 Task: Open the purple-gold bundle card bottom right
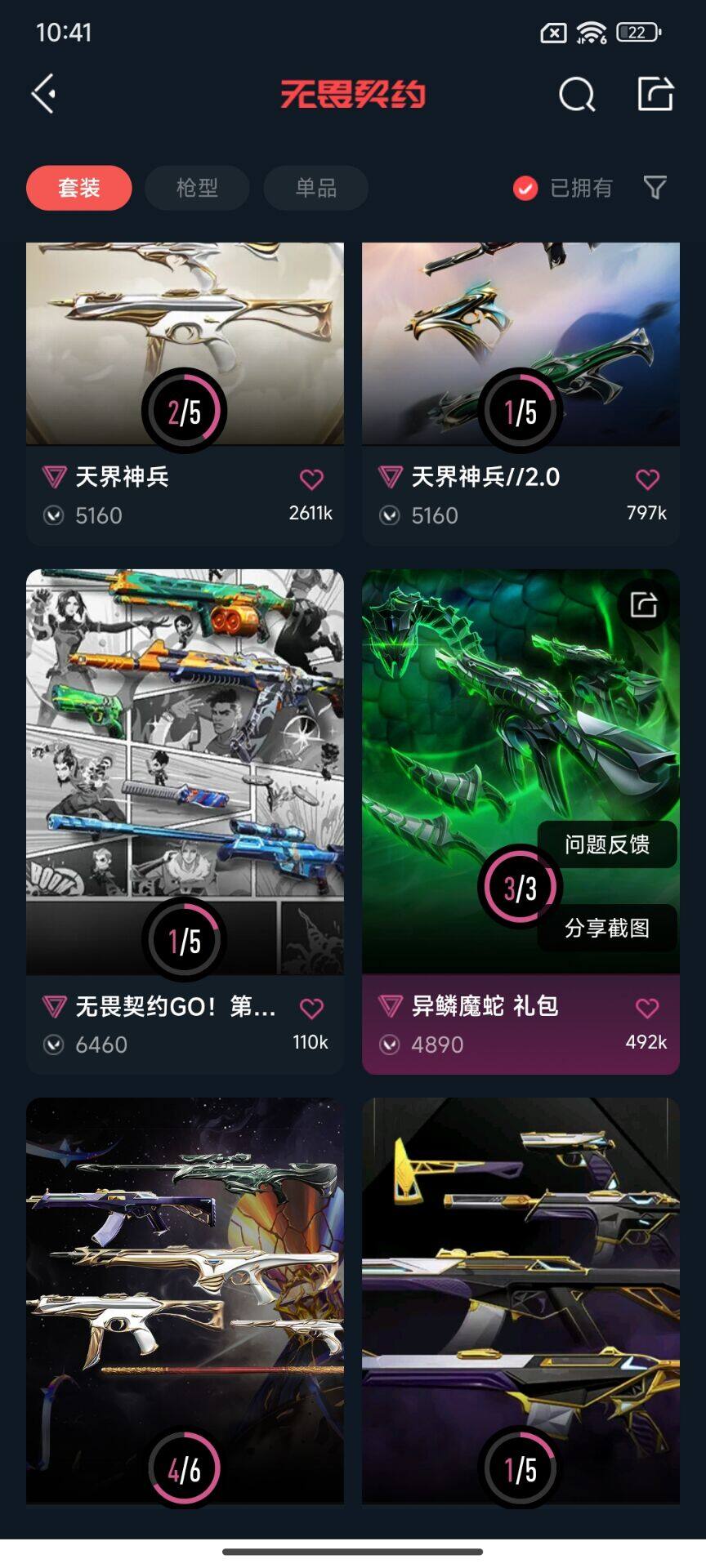(x=521, y=1298)
